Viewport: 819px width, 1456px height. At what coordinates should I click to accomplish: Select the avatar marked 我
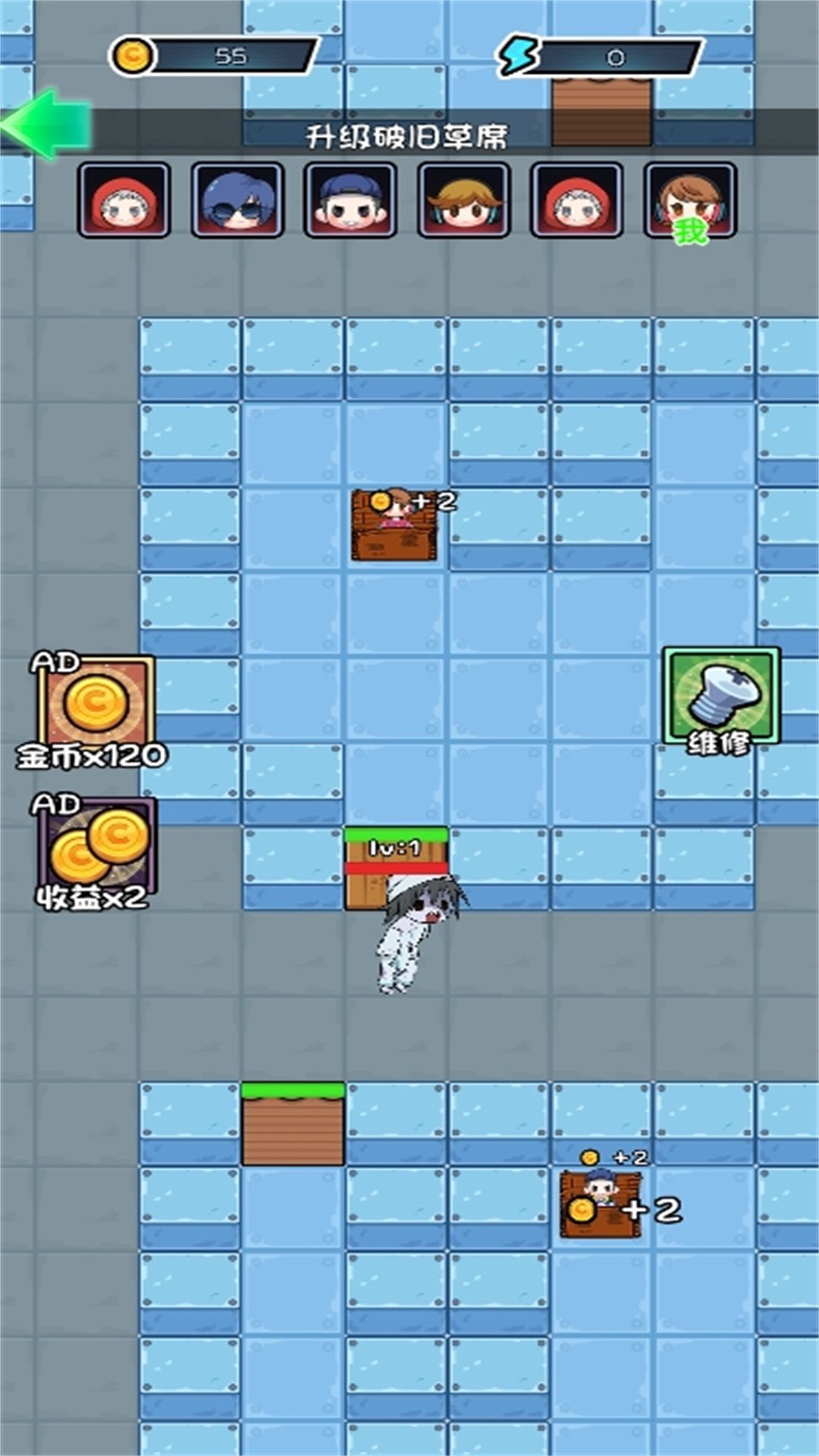689,200
